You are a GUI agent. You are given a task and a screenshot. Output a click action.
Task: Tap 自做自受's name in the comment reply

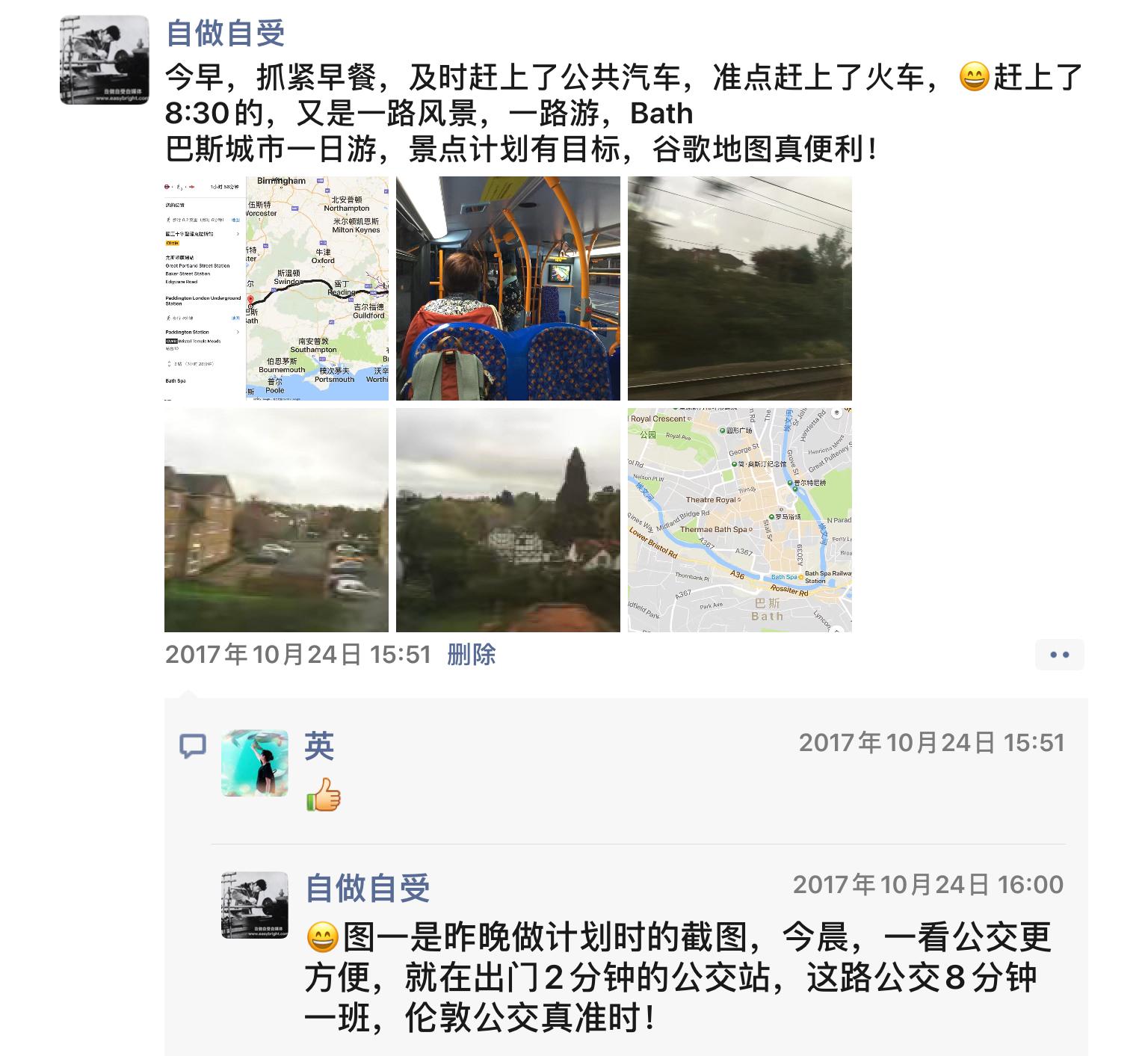(x=368, y=888)
